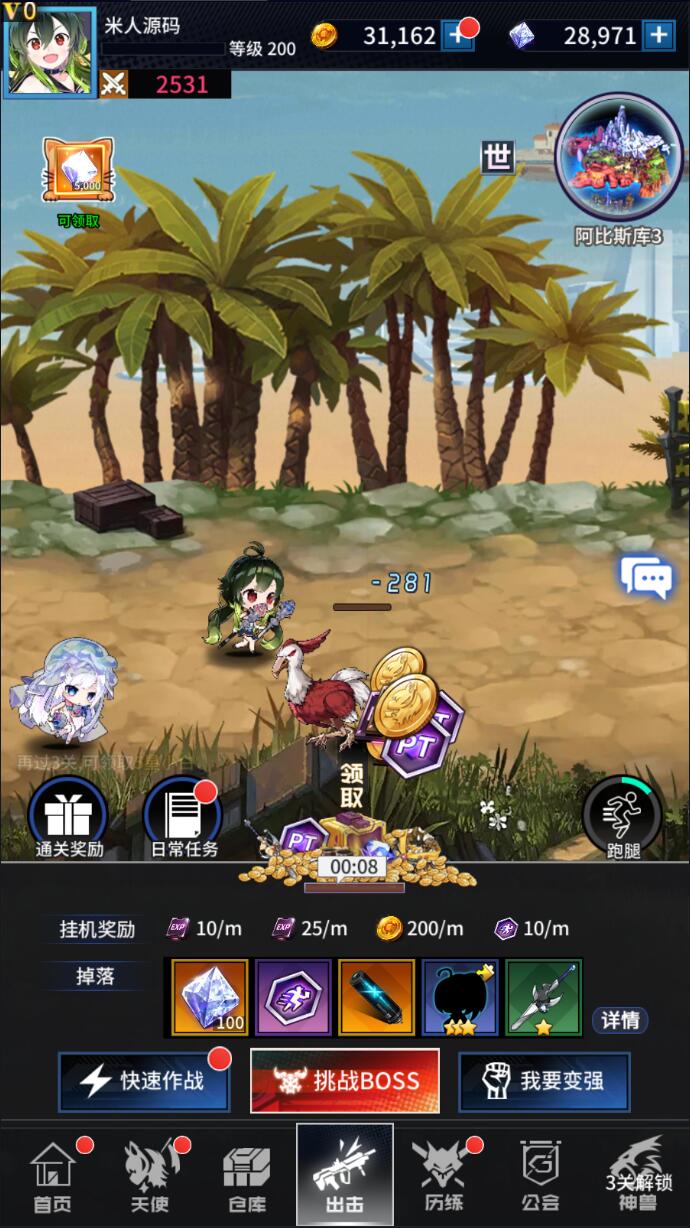
Task: Open the 世 world channel button
Action: pos(497,158)
